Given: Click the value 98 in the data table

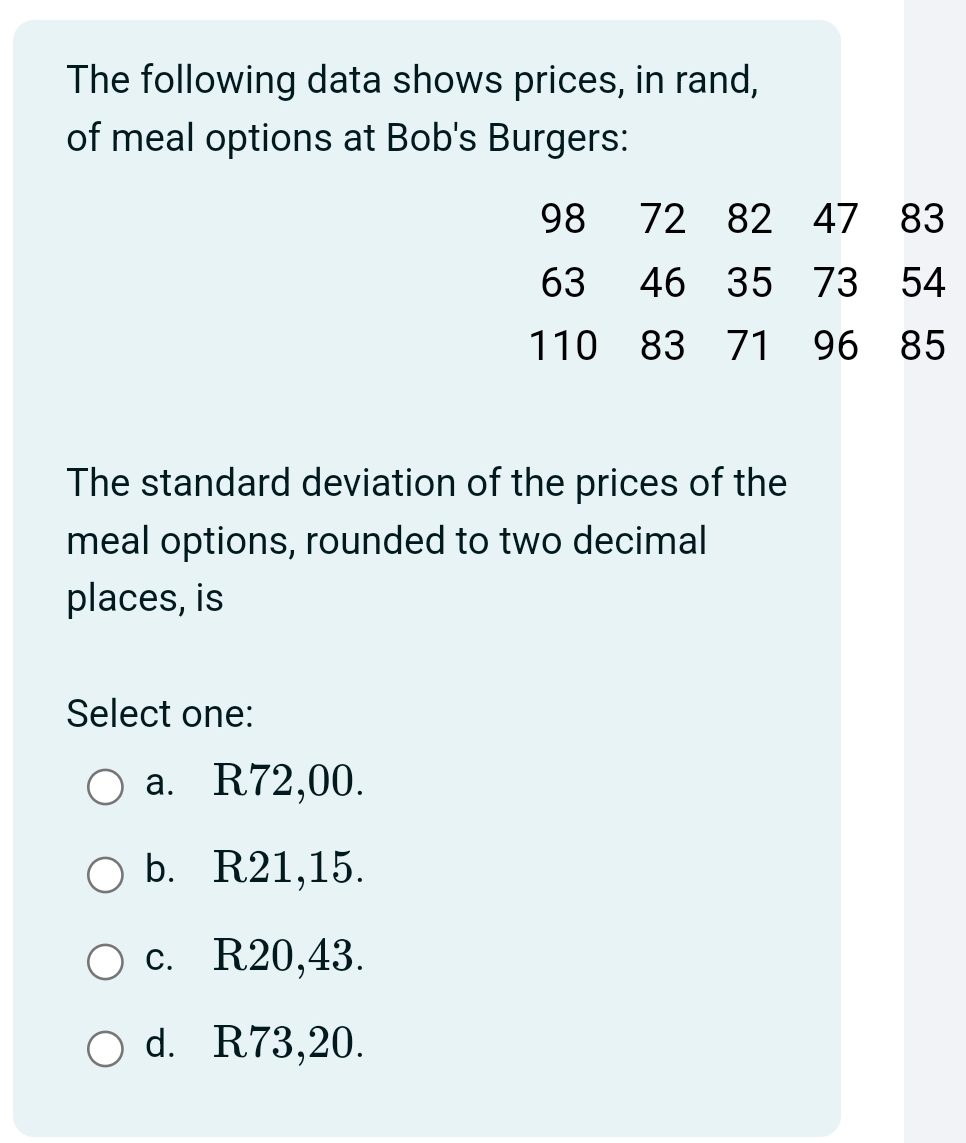Looking at the screenshot, I should [563, 219].
